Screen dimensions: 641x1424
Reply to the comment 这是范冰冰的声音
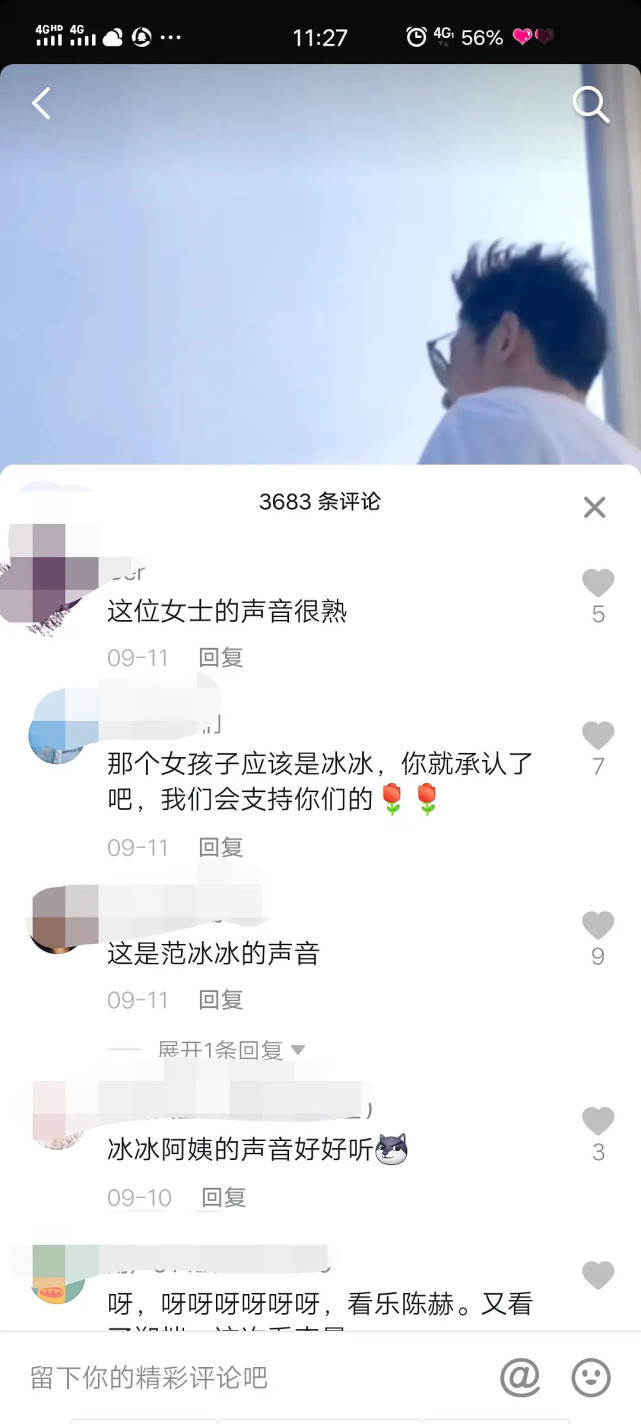pyautogui.click(x=221, y=999)
